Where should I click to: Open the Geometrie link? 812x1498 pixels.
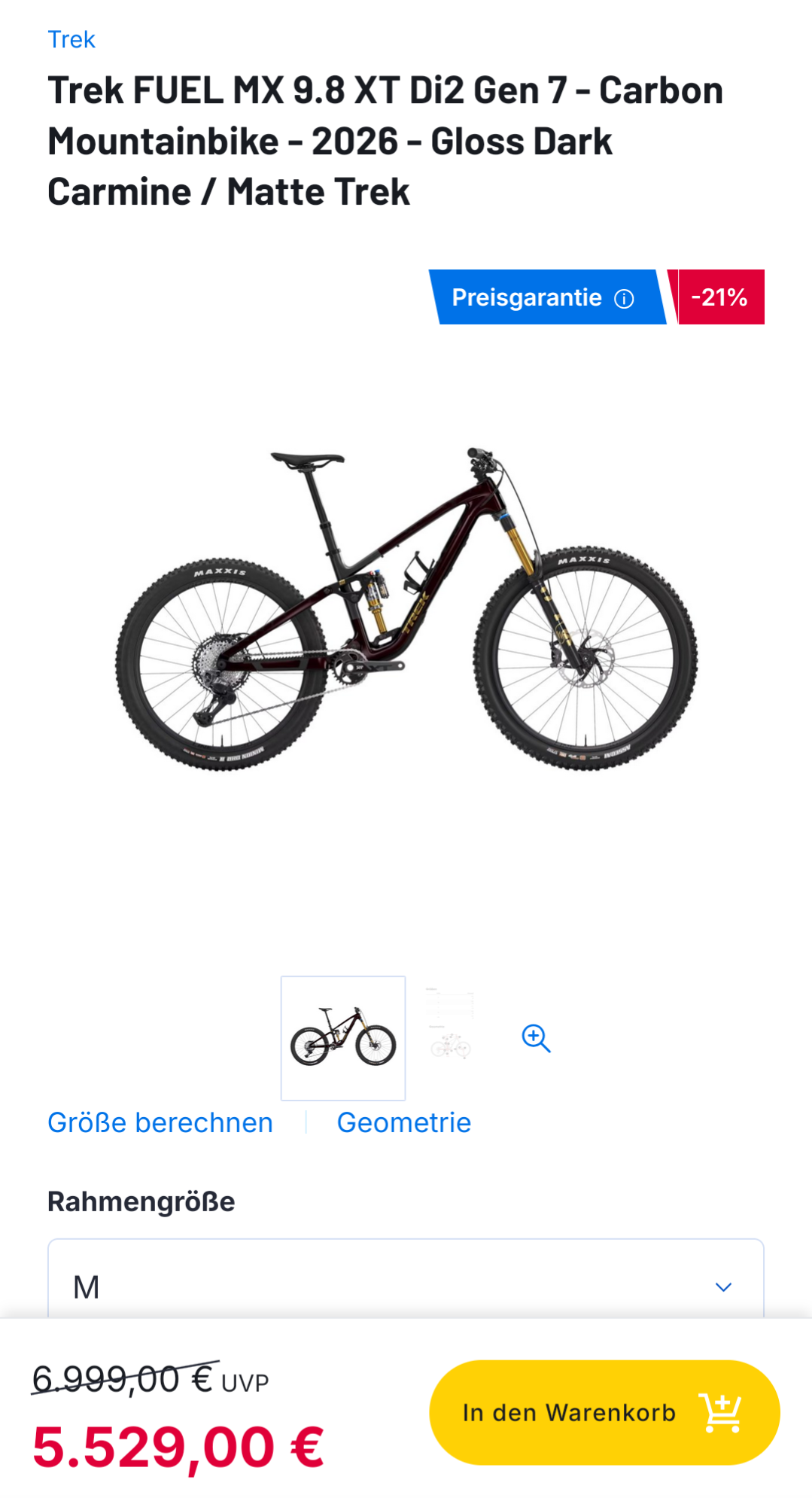click(x=404, y=1122)
